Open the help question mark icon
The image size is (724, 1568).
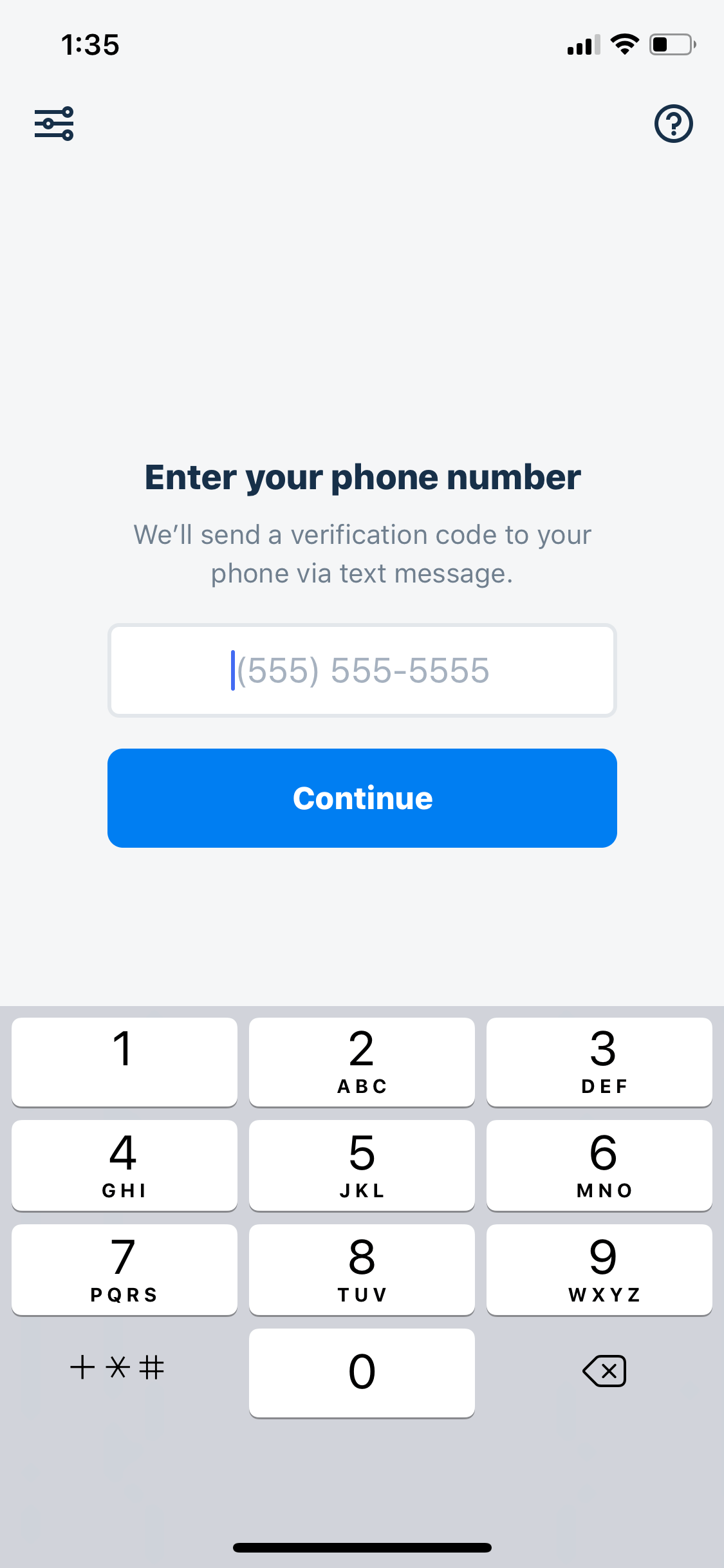click(x=673, y=124)
